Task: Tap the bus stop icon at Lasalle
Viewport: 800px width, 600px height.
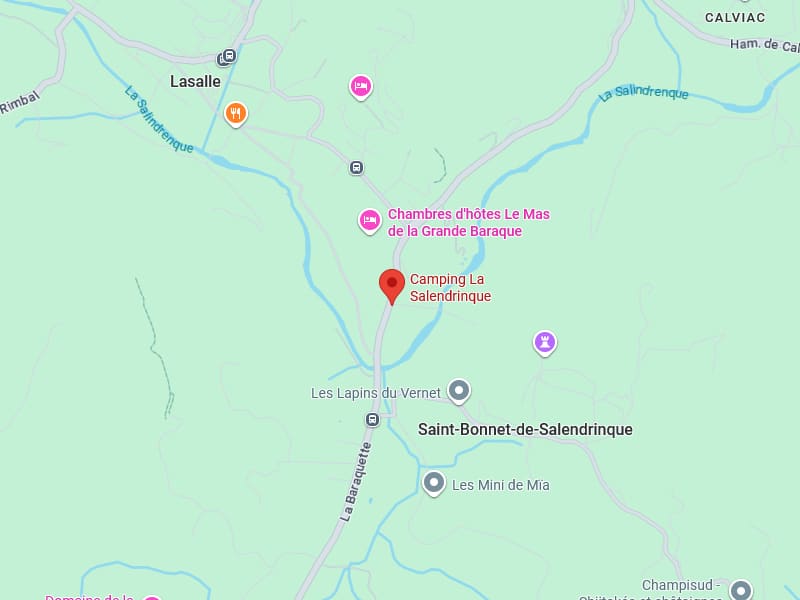Action: click(x=229, y=58)
